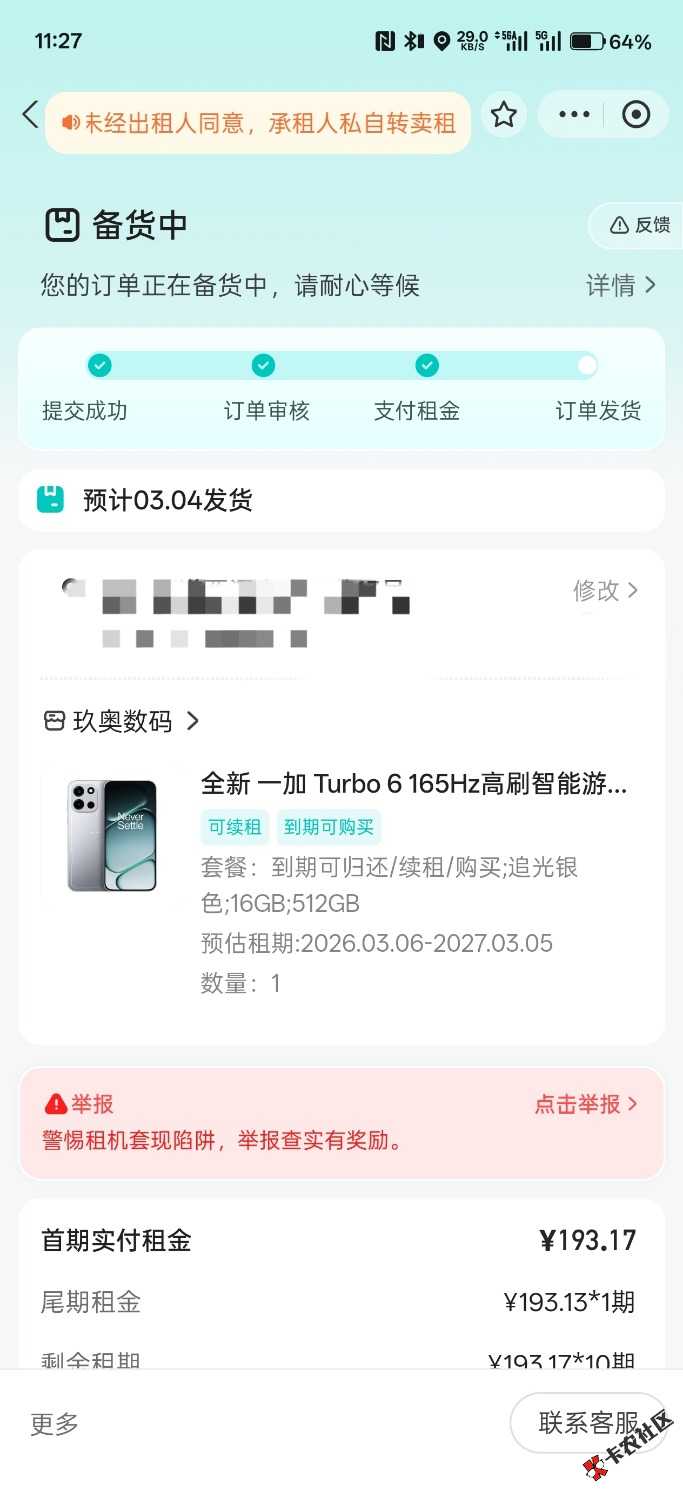Contact customer service via 联系客服

click(588, 1423)
